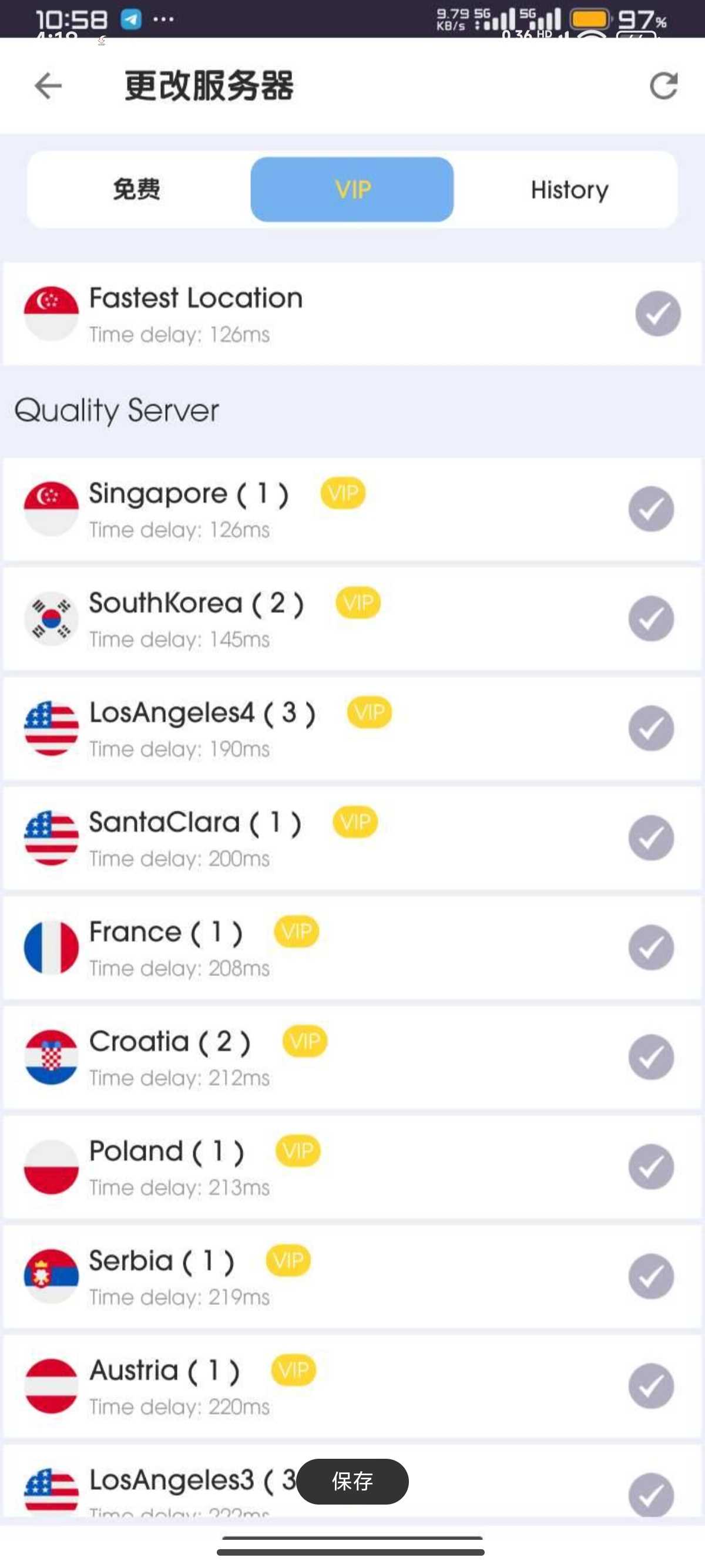Select the VIP tab

pyautogui.click(x=352, y=189)
